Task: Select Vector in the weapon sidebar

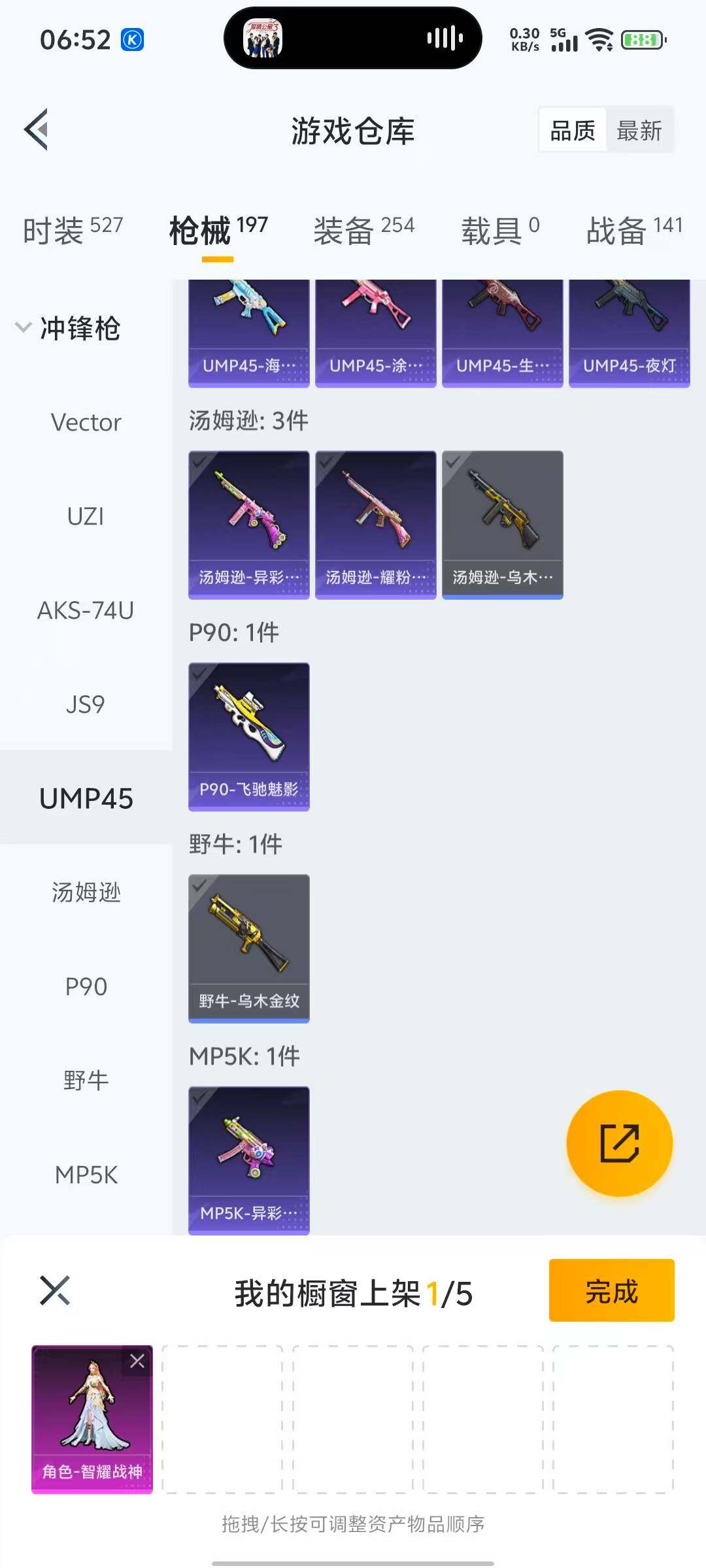Action: (85, 422)
